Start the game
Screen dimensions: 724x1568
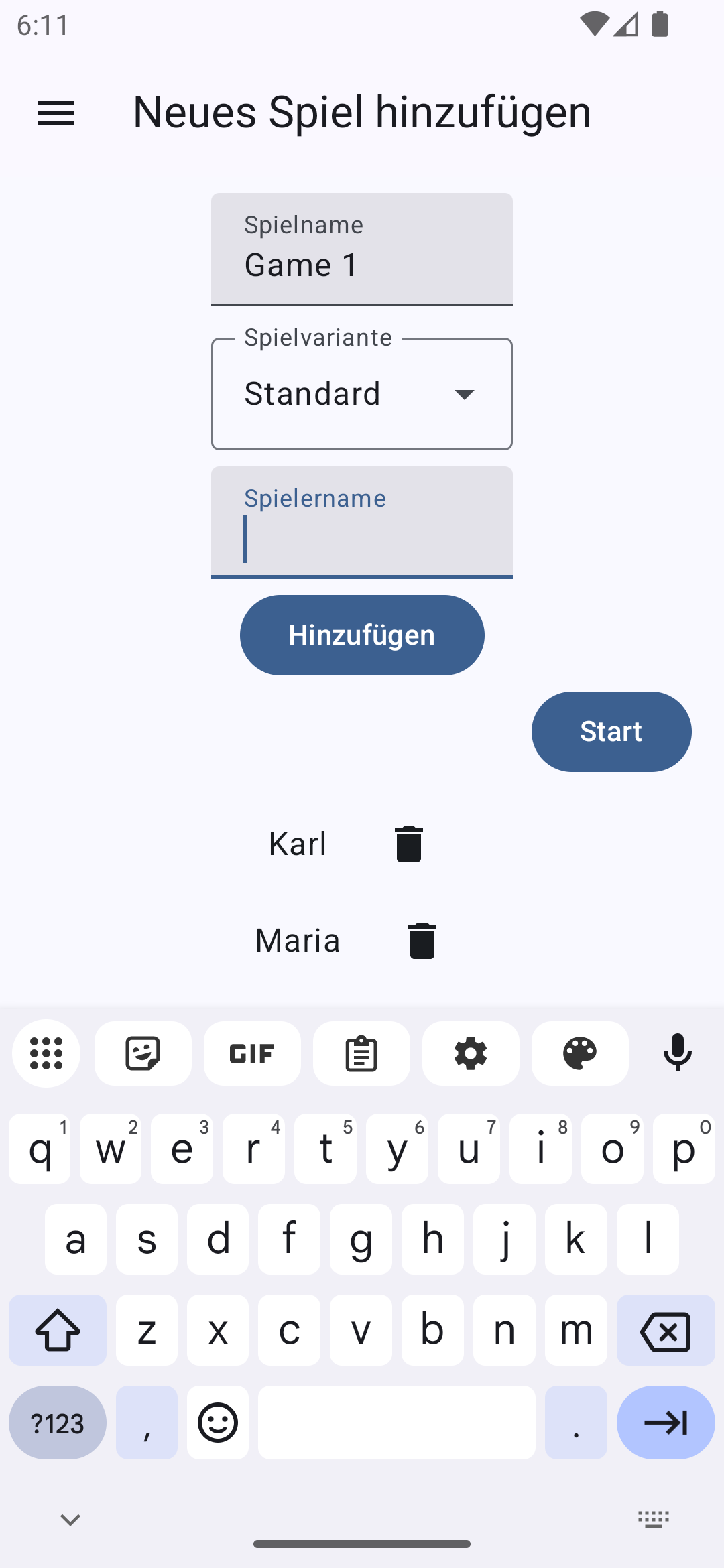click(x=611, y=731)
